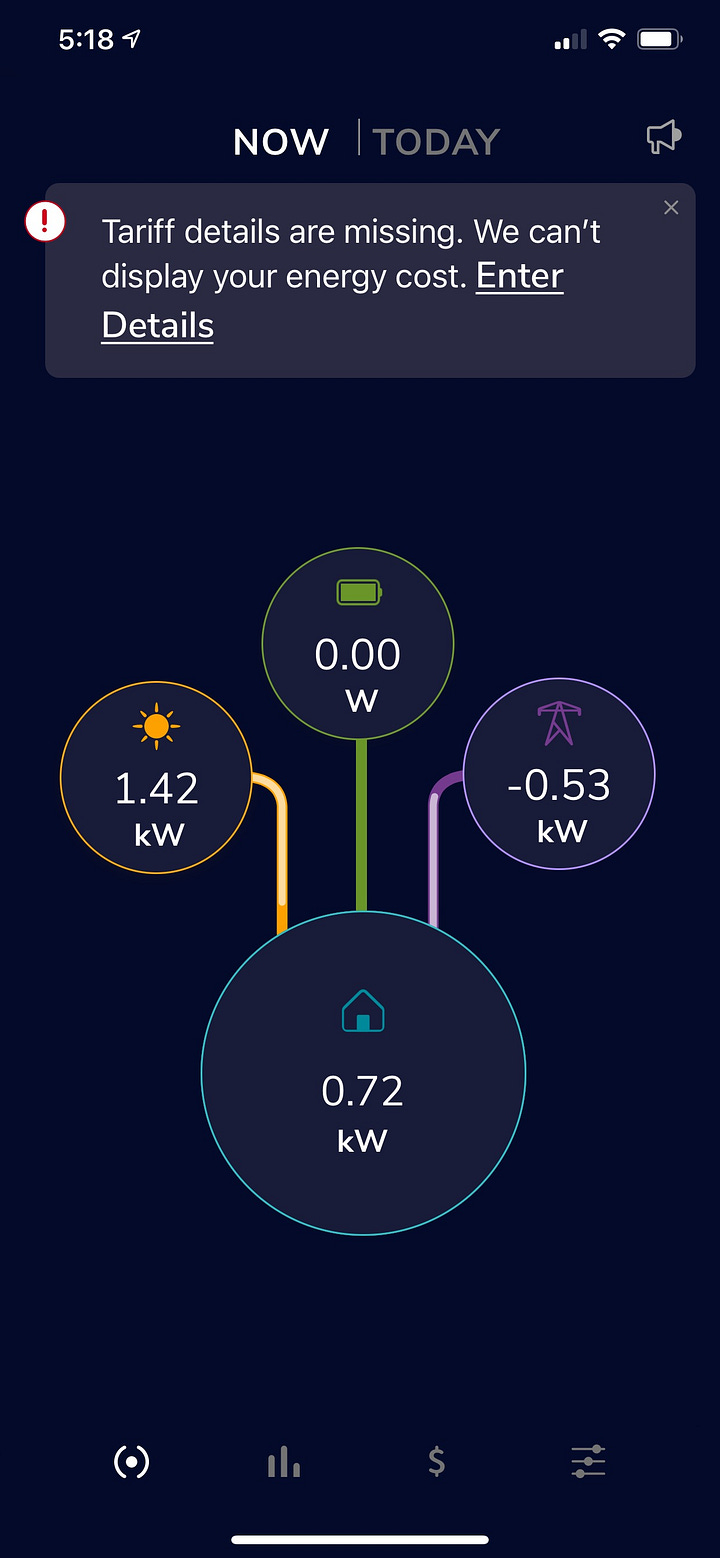Dismiss the tariff details warning banner
The image size is (720, 1558).
671,207
